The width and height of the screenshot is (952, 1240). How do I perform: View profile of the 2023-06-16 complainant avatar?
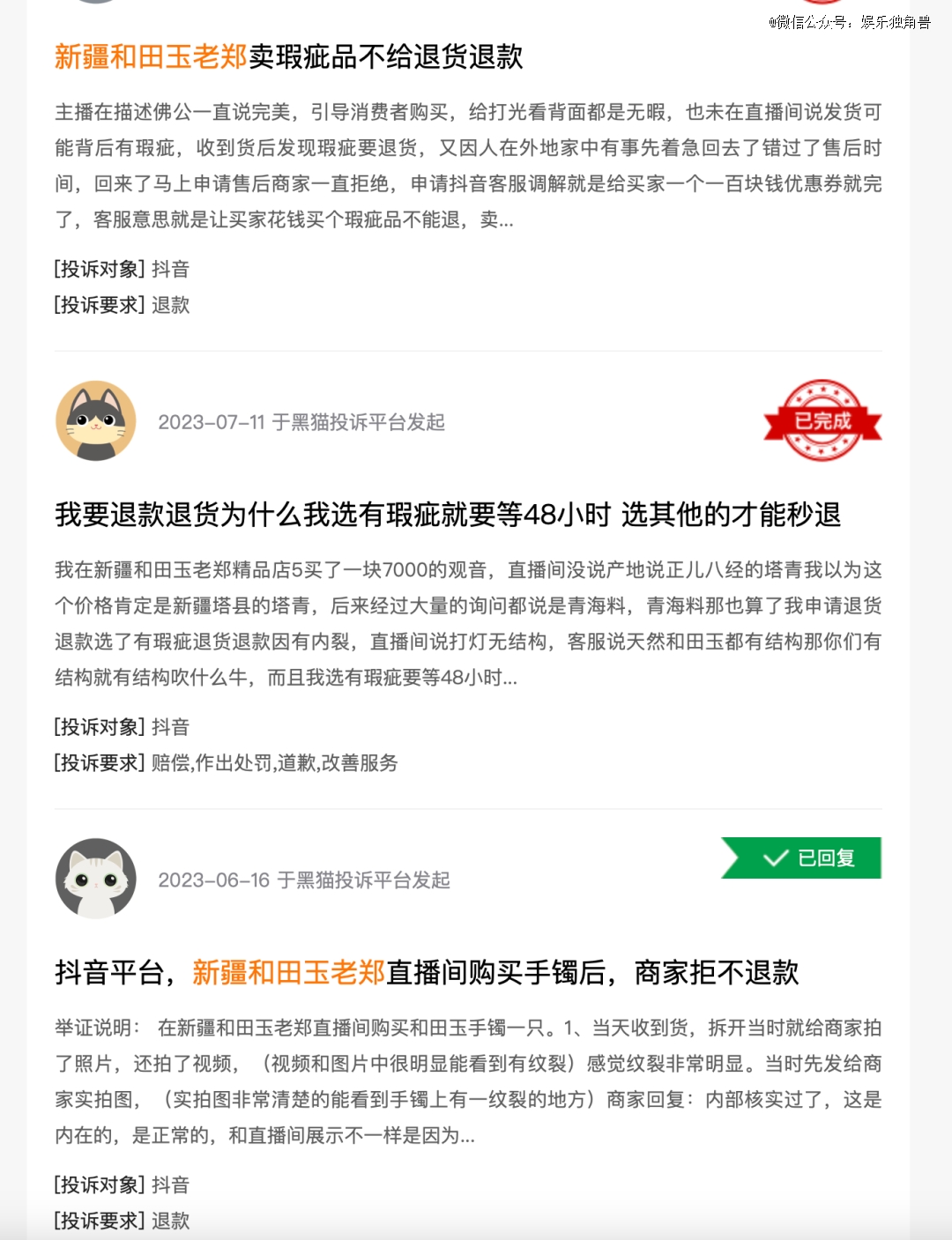coord(96,879)
